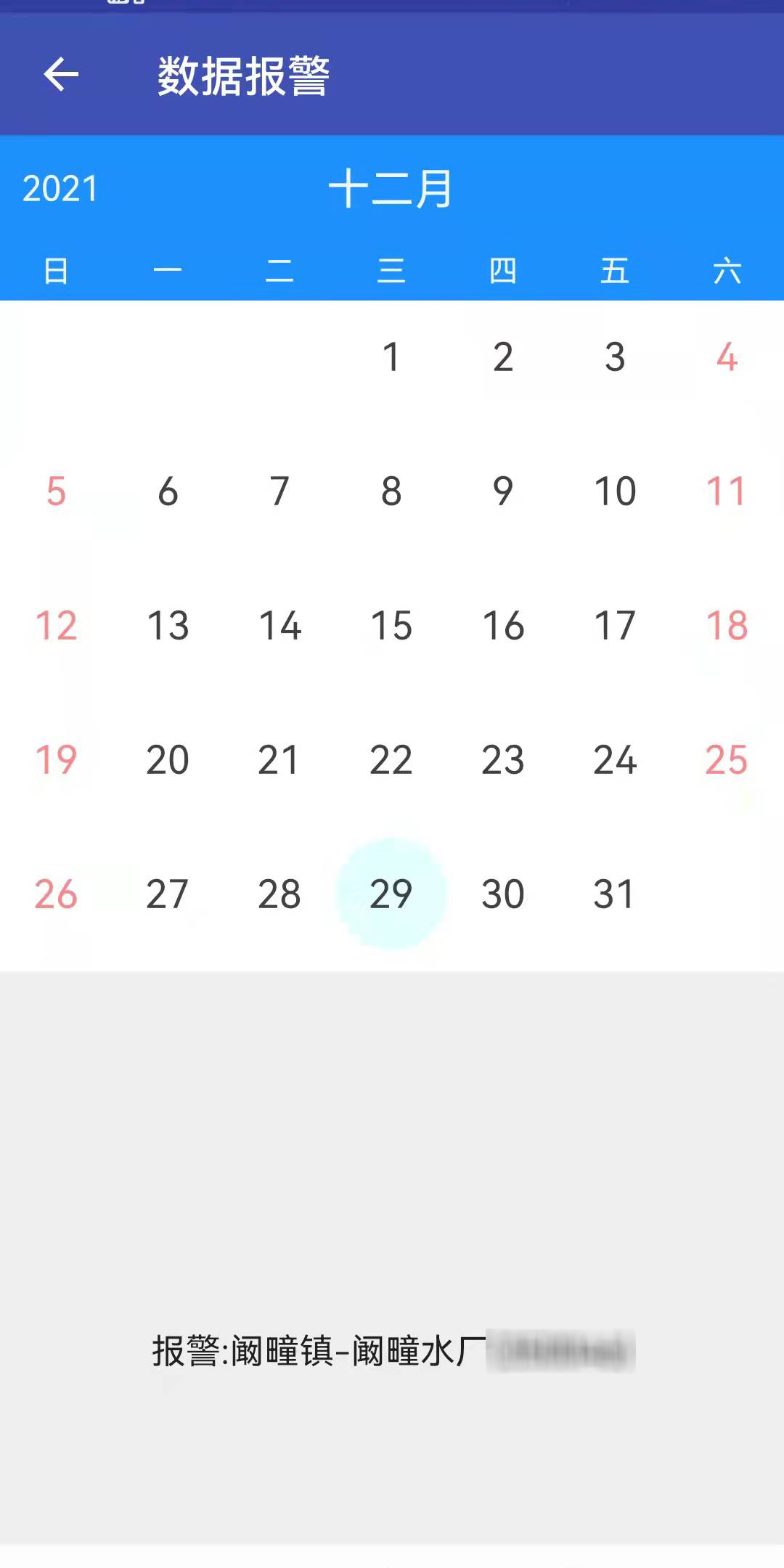Select December 1 on the calendar
The width and height of the screenshot is (784, 1568).
point(391,357)
